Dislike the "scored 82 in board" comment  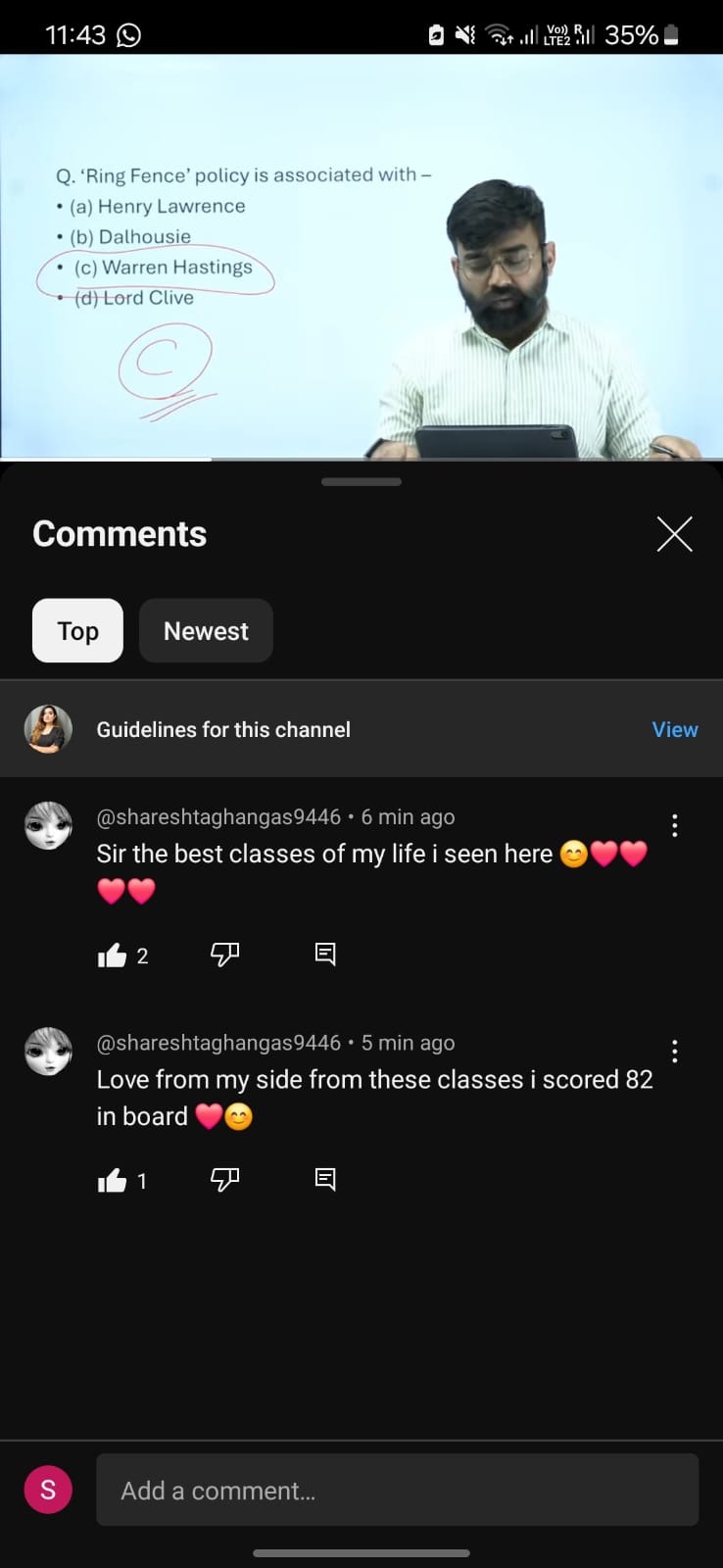click(x=225, y=1180)
